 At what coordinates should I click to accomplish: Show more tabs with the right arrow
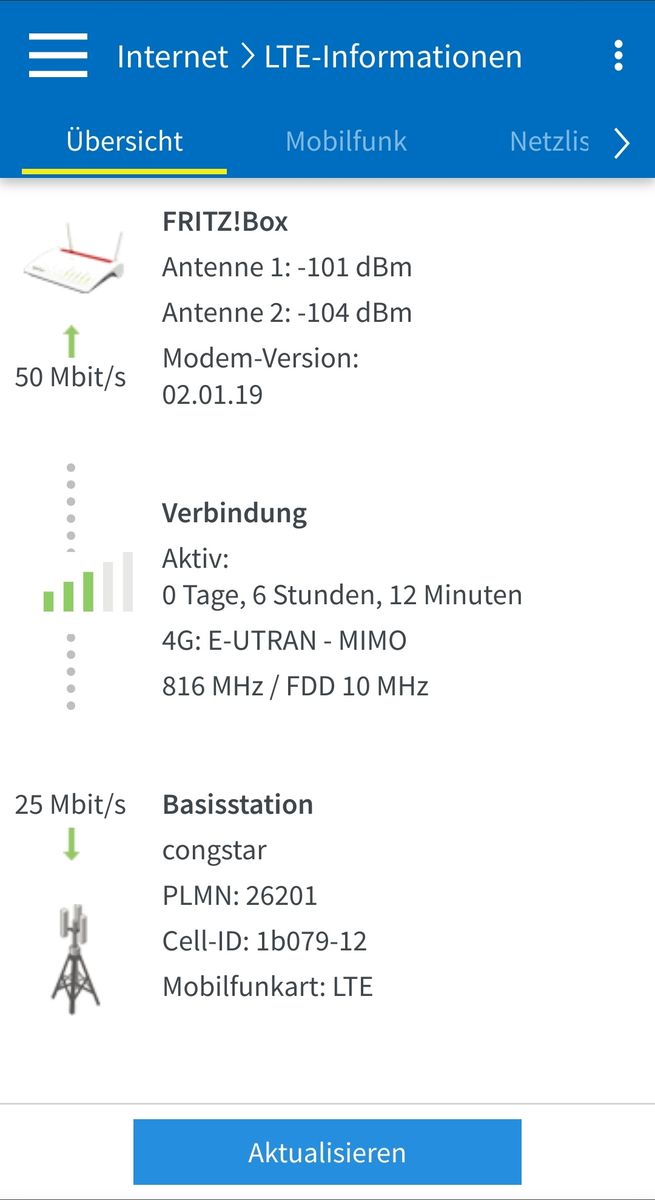coord(623,143)
